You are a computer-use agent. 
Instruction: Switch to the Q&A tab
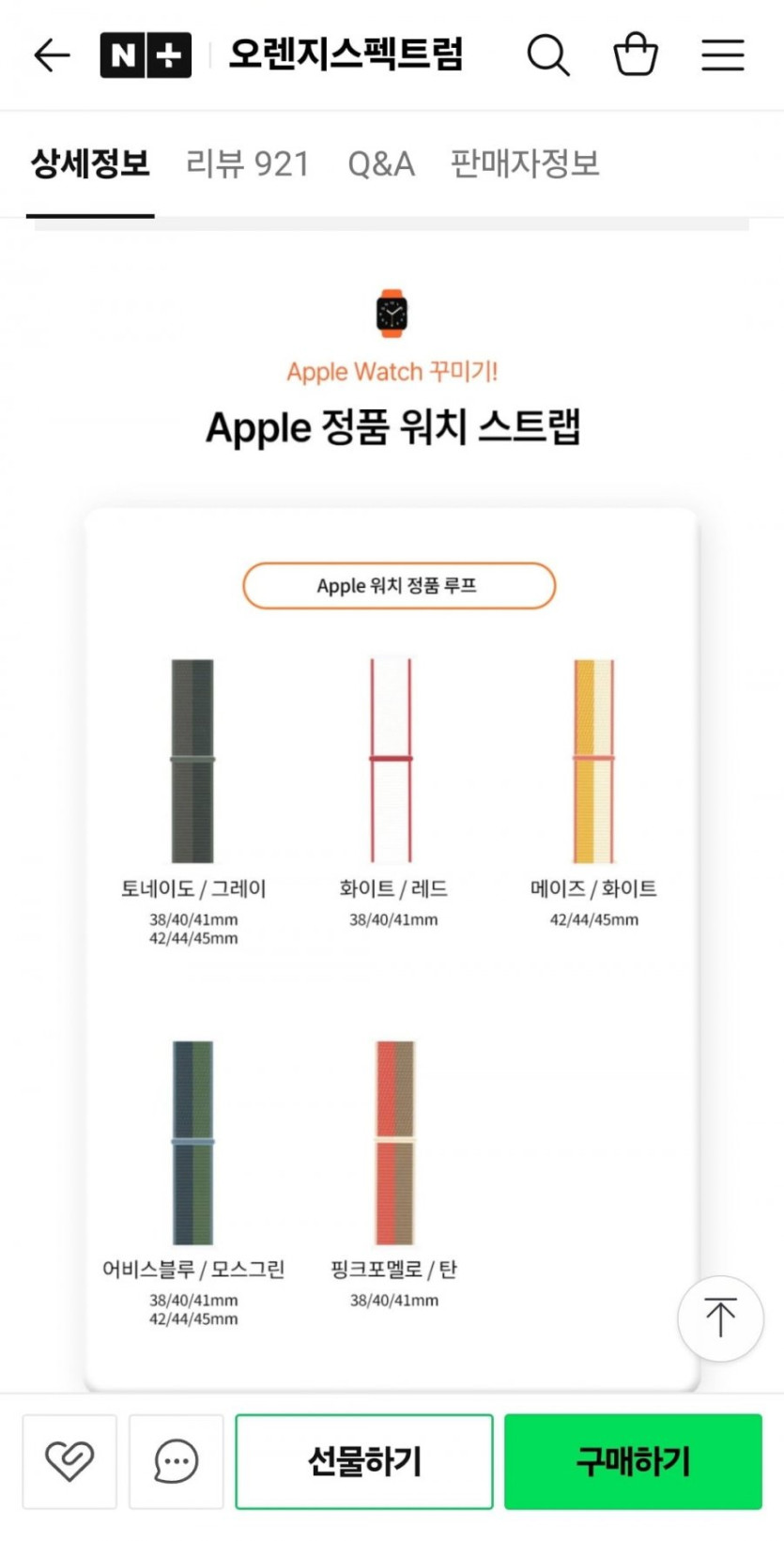click(x=381, y=164)
